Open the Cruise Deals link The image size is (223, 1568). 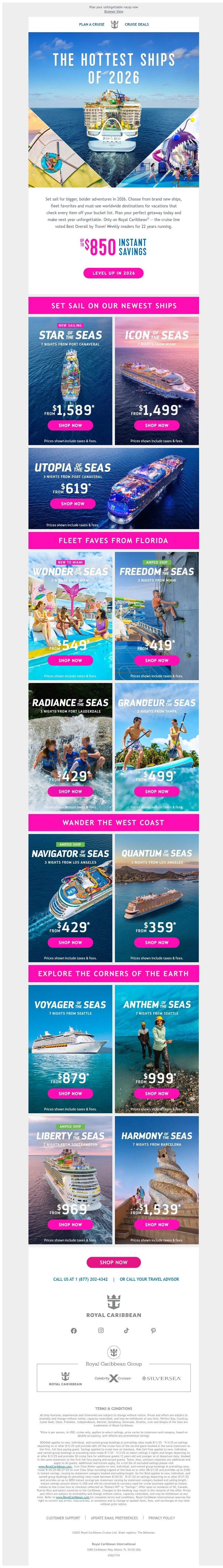137,24
